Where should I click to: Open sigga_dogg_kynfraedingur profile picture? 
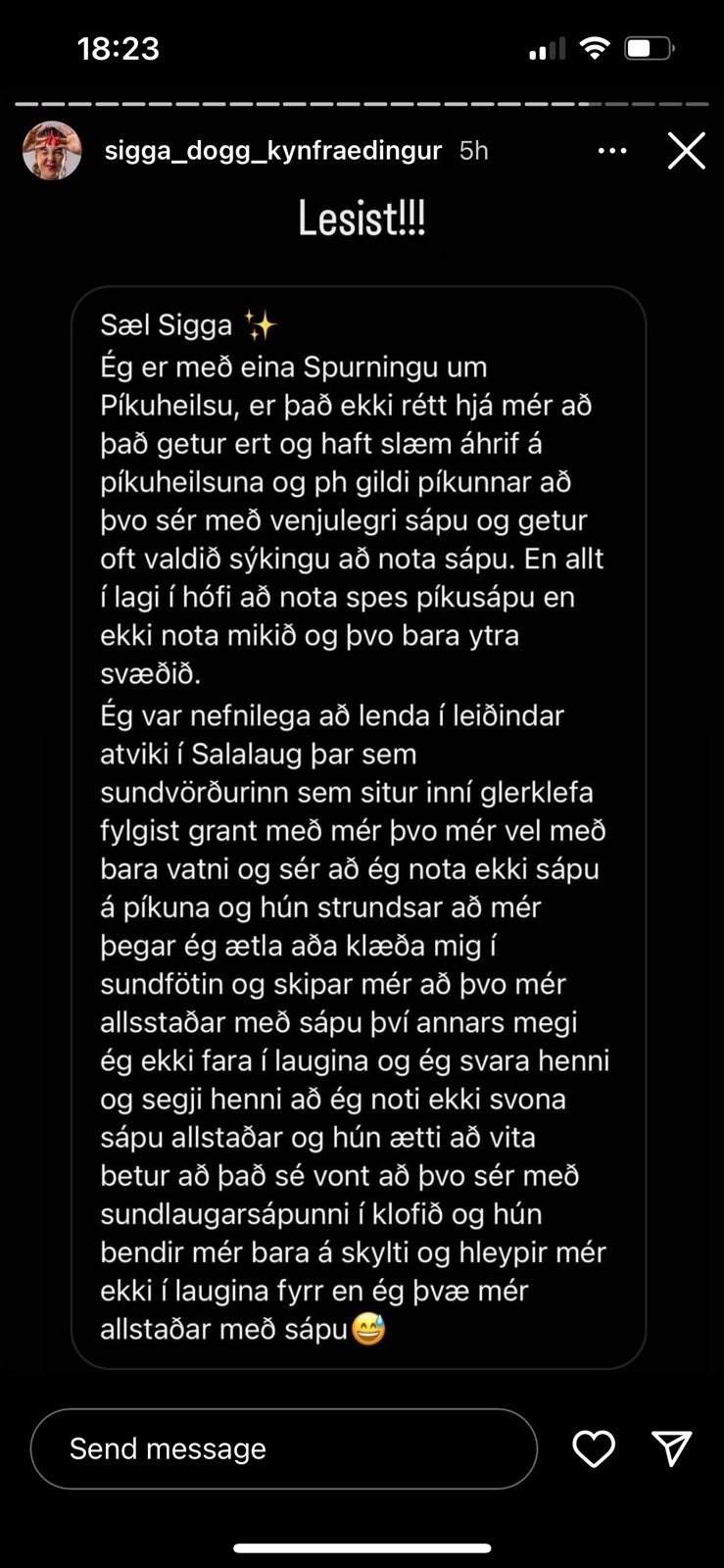pos(52,151)
